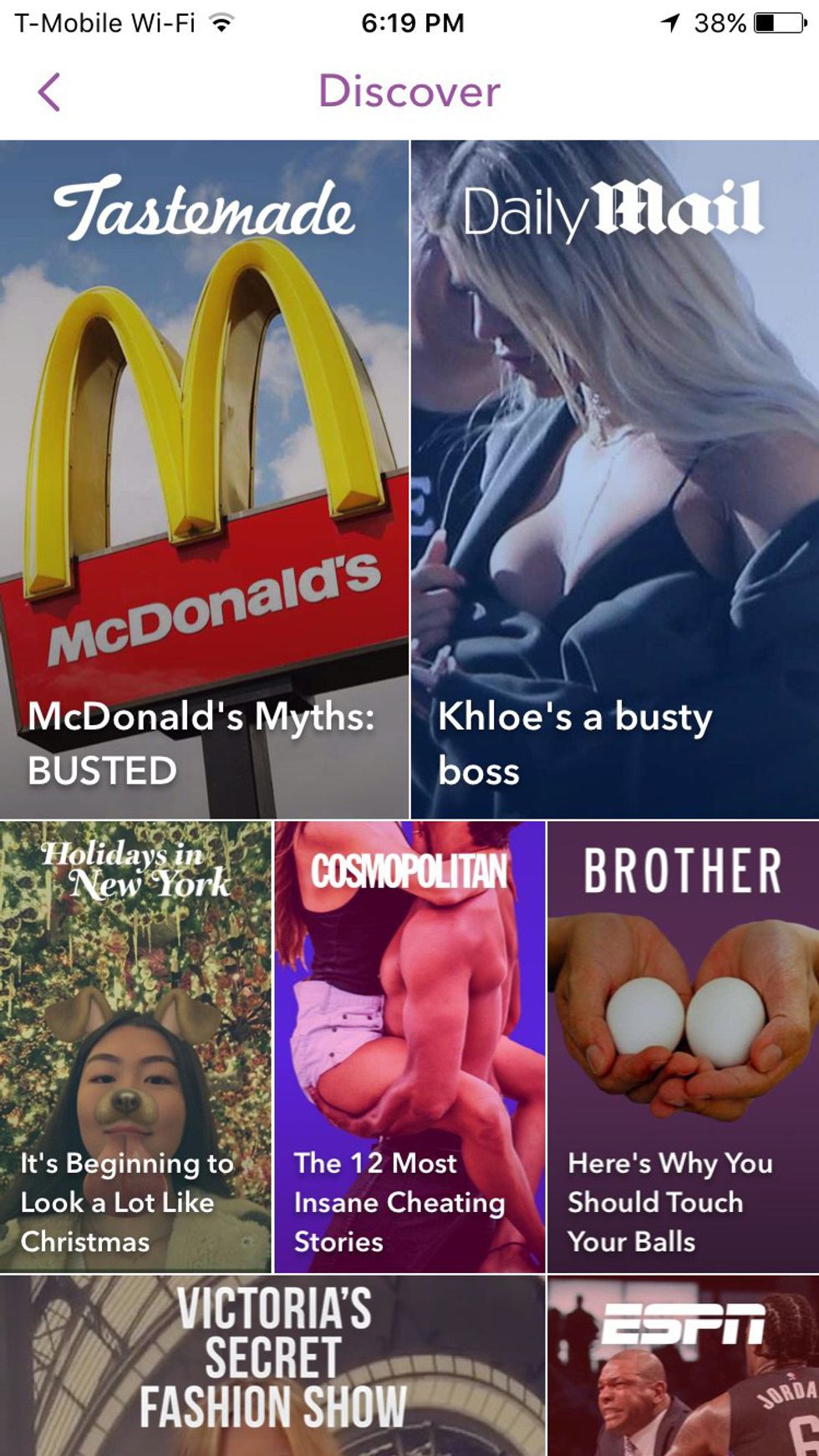
Task: Open Cosmopolitan's cheating stories tile
Action: click(409, 1047)
